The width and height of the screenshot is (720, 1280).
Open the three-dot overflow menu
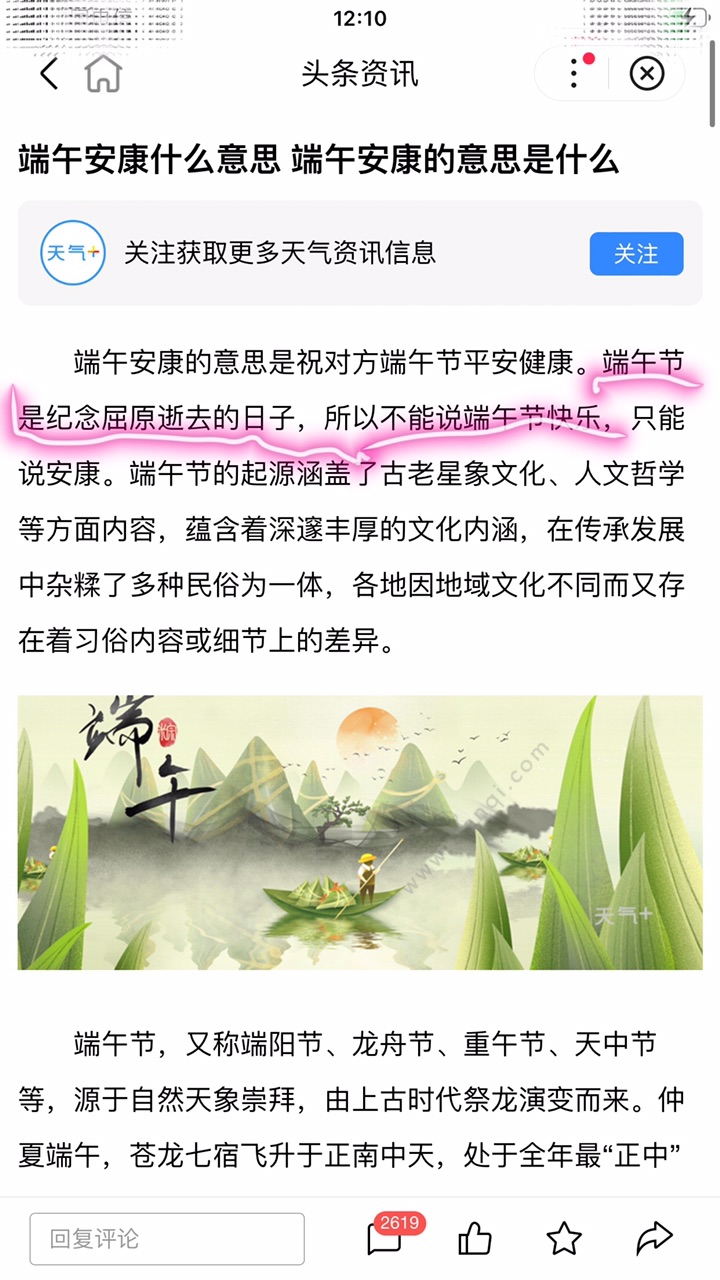[574, 73]
